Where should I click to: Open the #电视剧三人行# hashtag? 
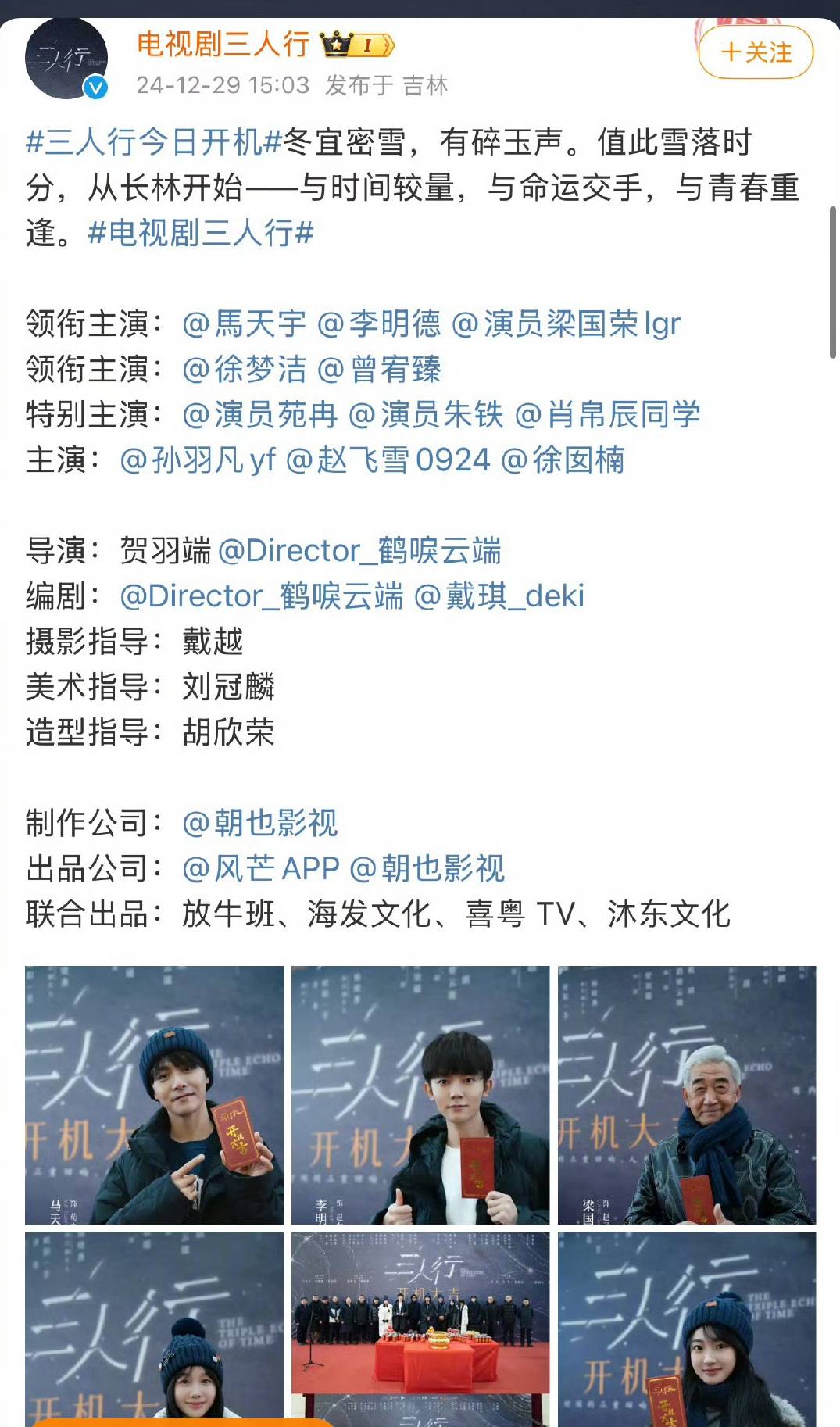pyautogui.click(x=201, y=233)
